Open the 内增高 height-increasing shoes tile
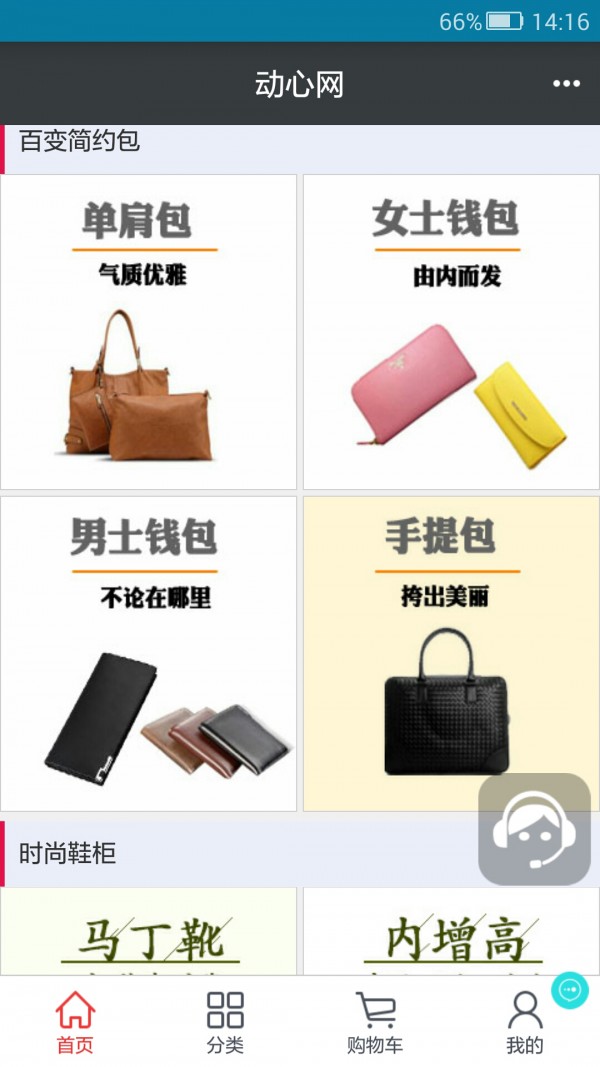The height and width of the screenshot is (1067, 600). [451, 933]
